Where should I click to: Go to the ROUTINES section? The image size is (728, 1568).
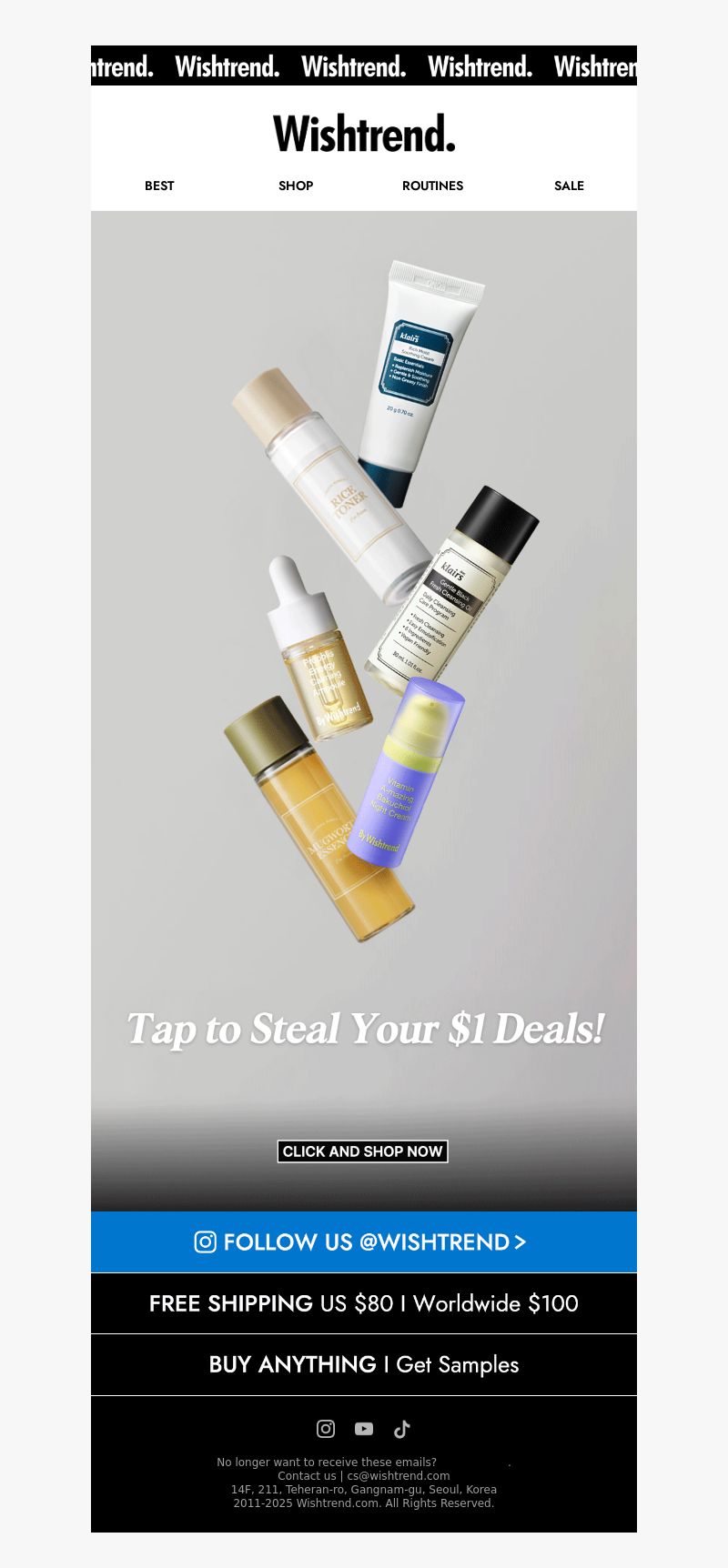[x=432, y=186]
